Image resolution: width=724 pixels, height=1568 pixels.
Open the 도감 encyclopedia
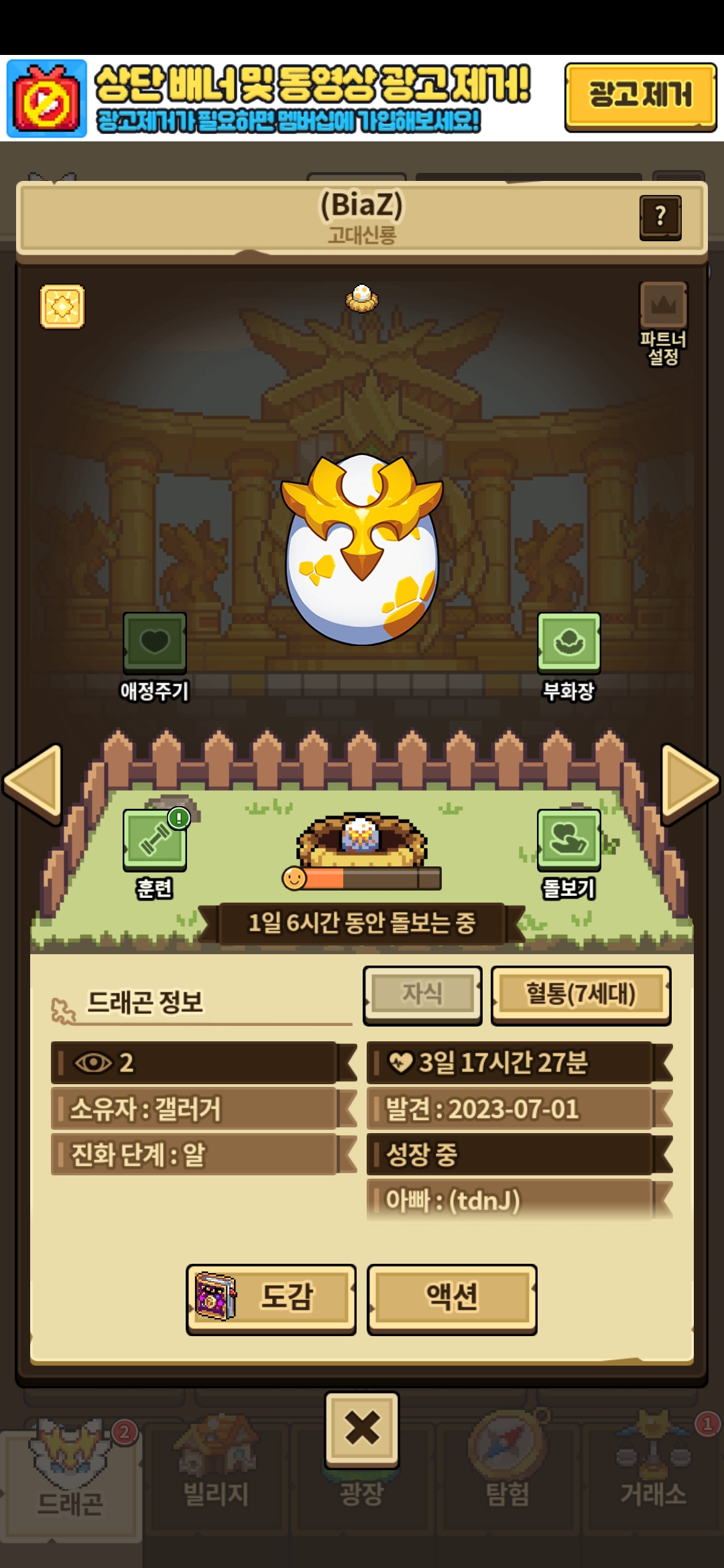coord(271,1299)
